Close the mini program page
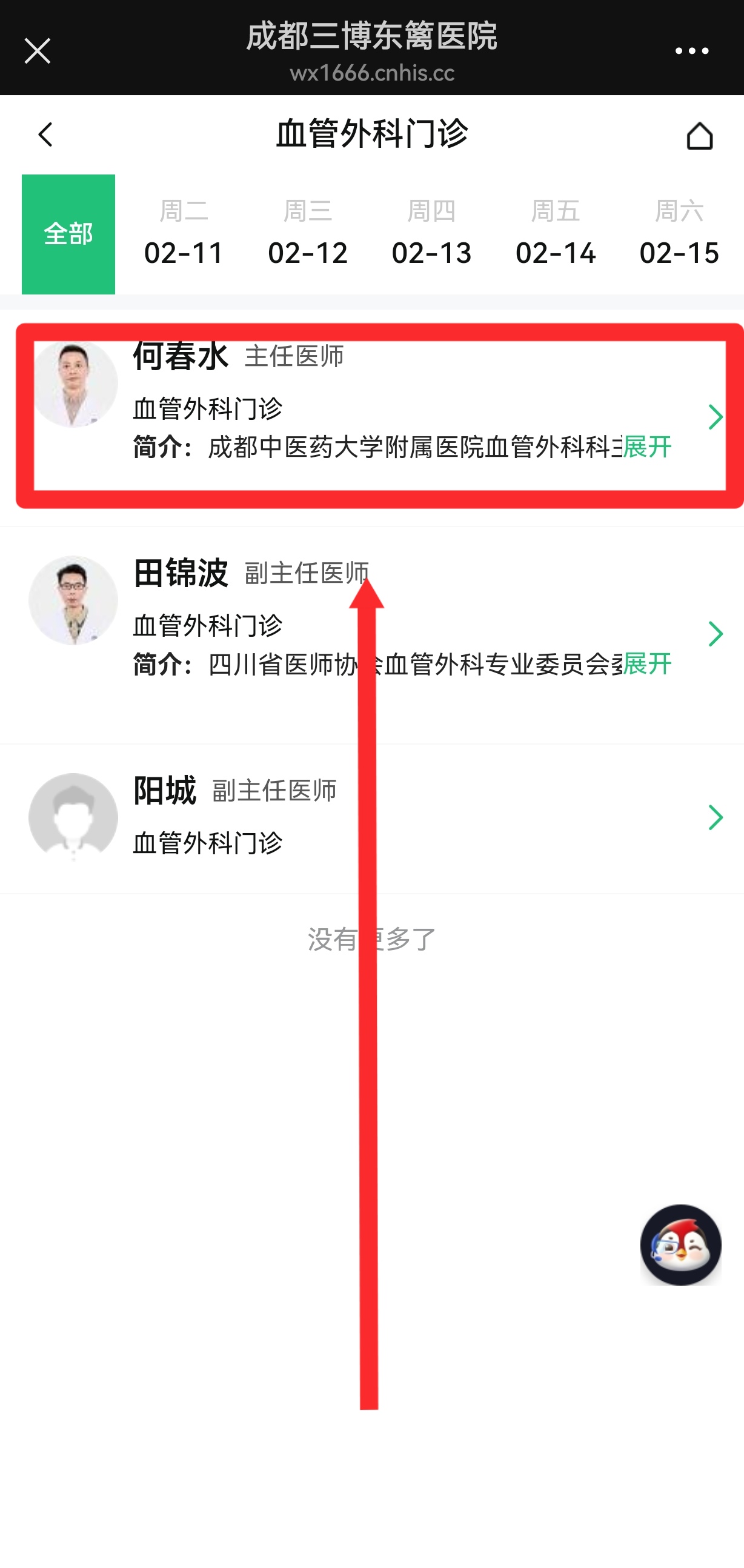 [37, 50]
